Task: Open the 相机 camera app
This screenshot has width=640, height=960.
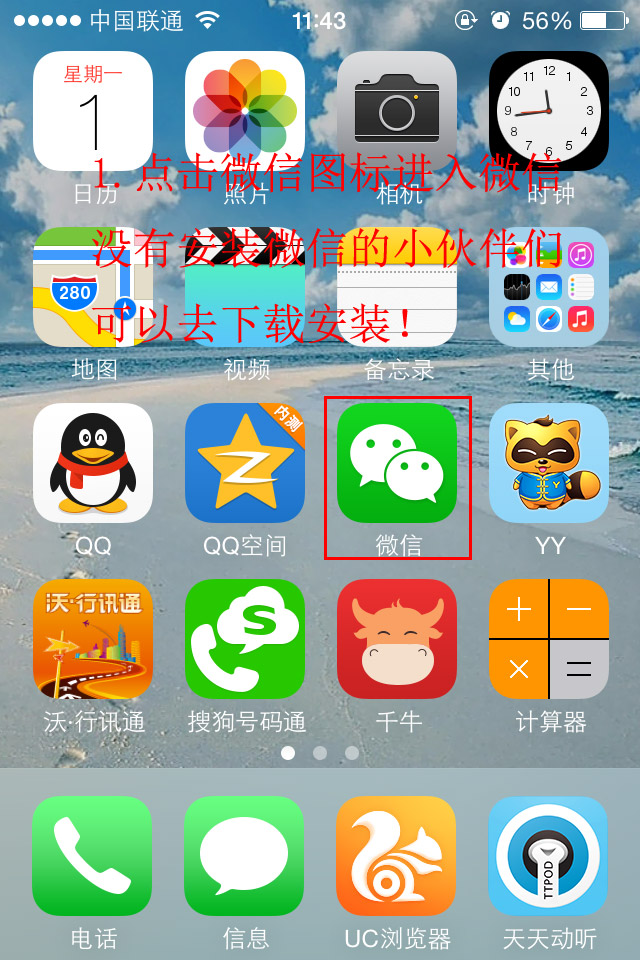Action: [x=397, y=111]
